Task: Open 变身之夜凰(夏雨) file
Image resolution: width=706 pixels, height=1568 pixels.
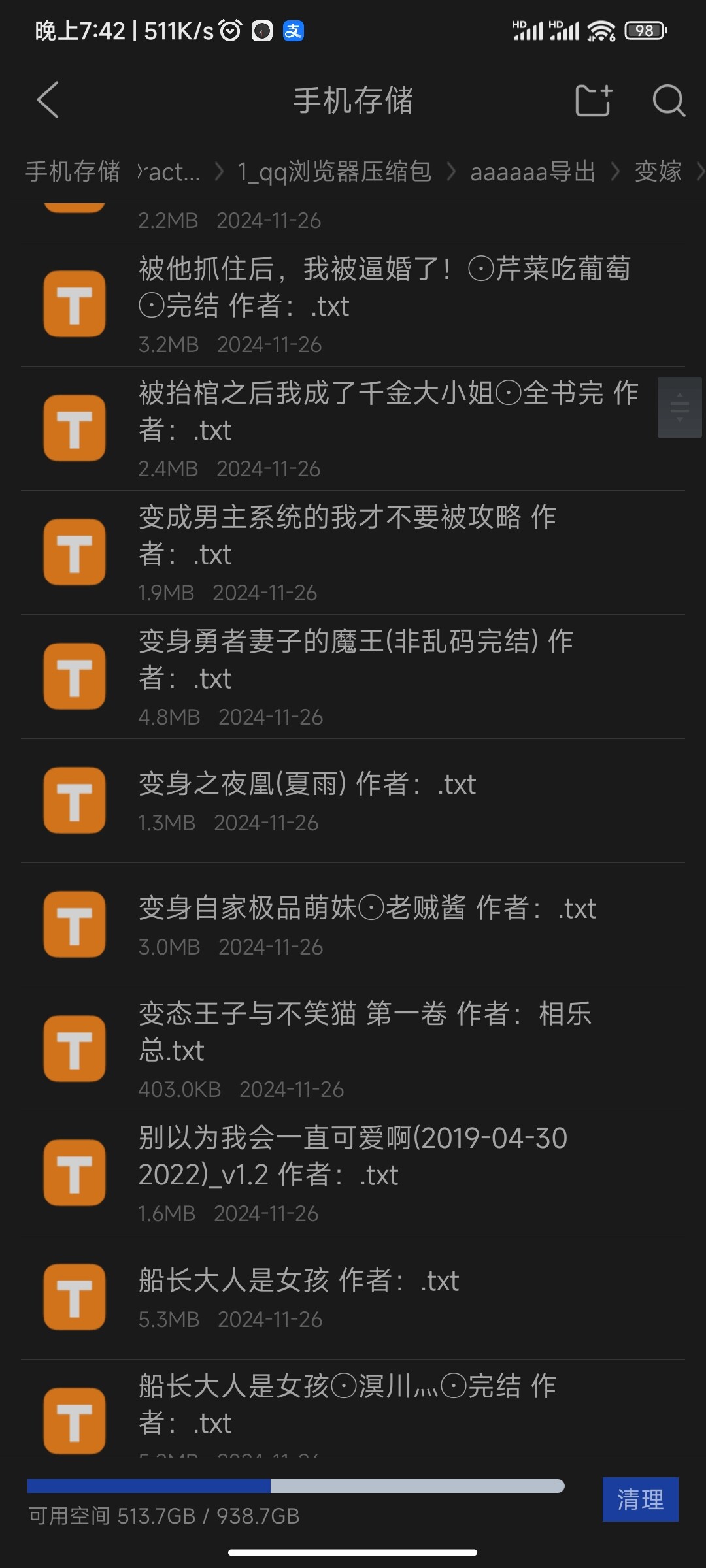Action: (353, 801)
